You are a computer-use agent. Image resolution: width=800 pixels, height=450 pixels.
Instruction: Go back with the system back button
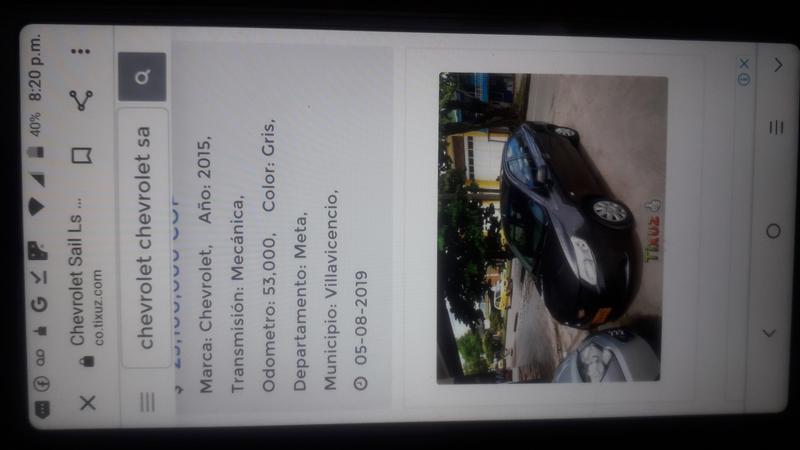pyautogui.click(x=771, y=332)
